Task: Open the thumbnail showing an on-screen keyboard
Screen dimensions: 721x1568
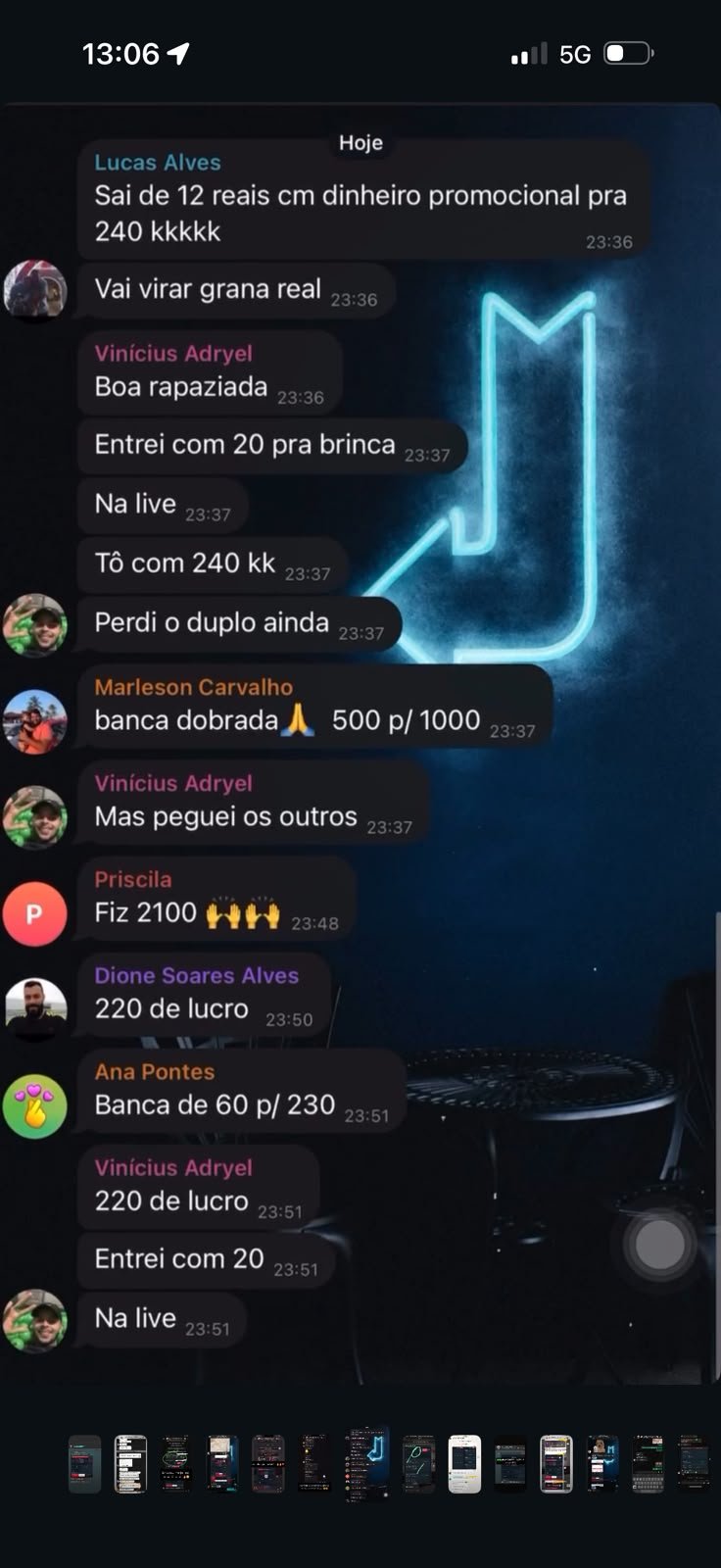Action: [648, 1464]
